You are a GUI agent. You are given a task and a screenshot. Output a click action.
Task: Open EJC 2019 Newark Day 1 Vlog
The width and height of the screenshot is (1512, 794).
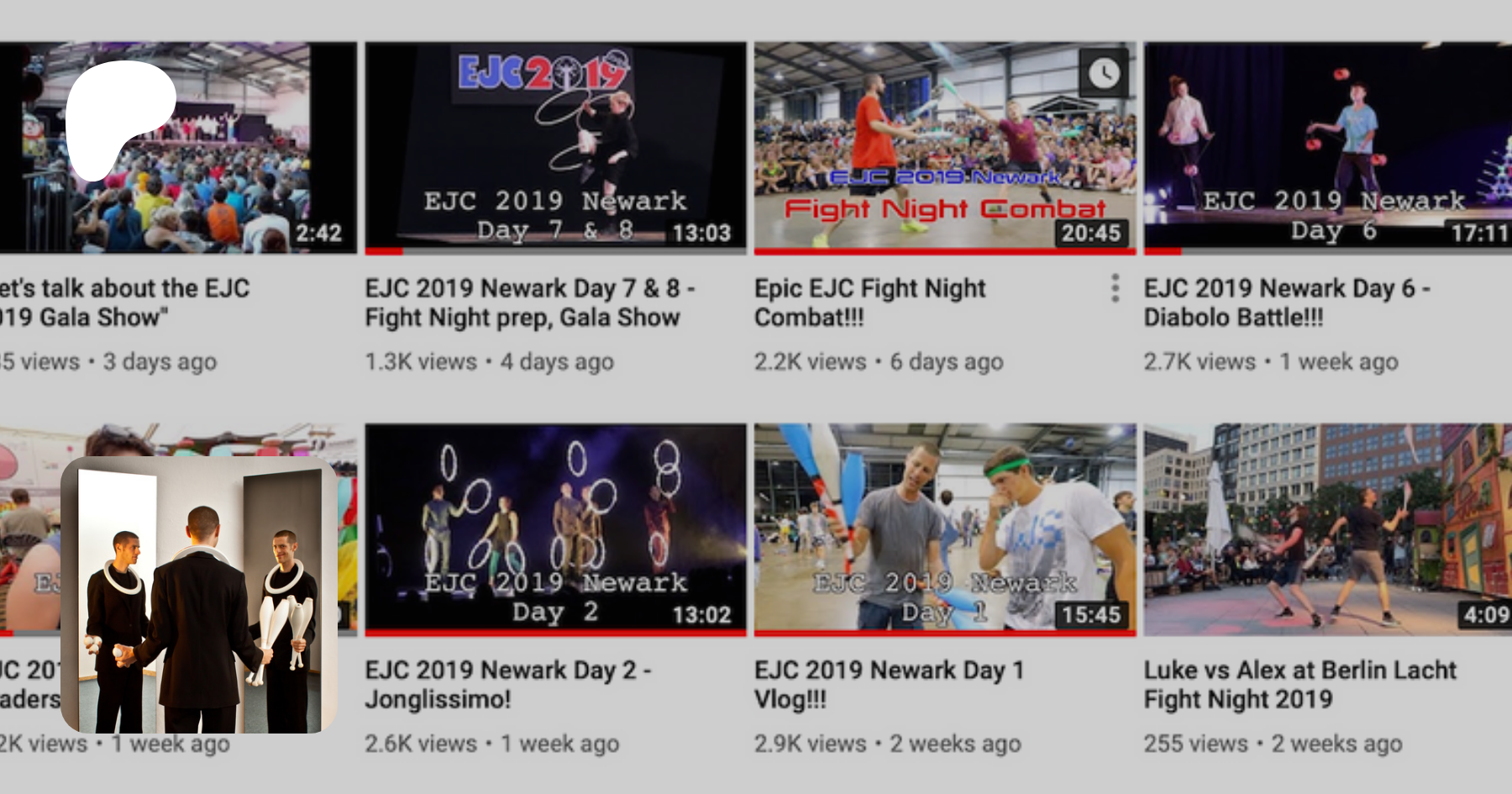click(x=944, y=529)
